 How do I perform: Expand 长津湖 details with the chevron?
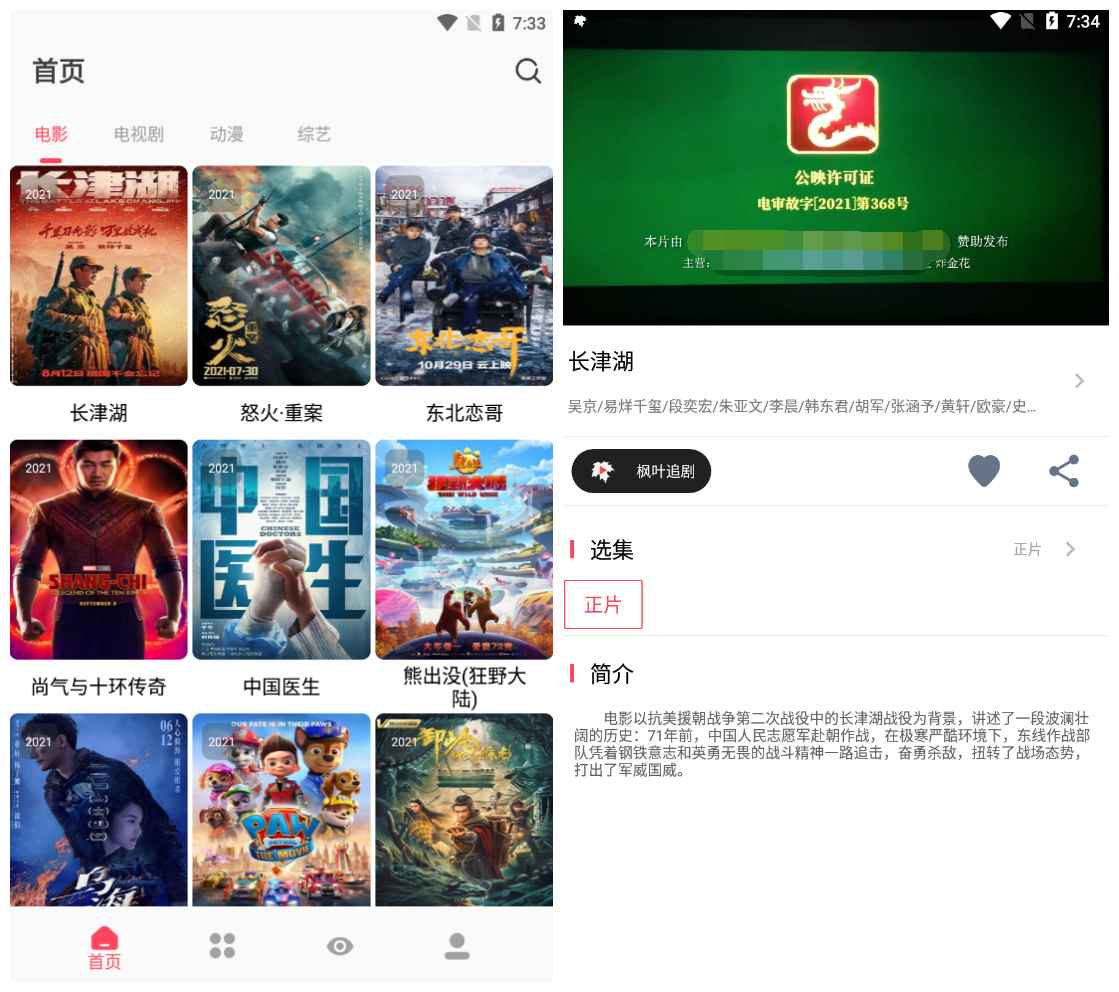coord(1079,380)
